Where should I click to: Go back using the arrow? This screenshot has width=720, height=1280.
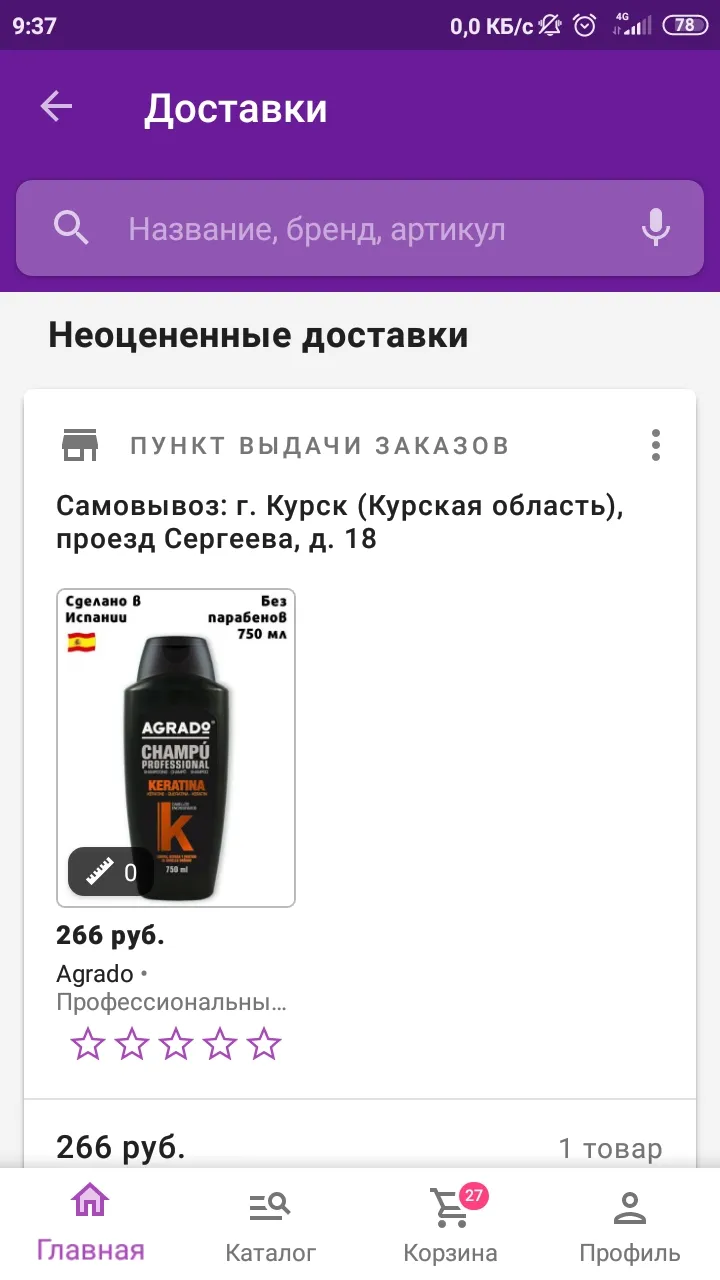[56, 107]
